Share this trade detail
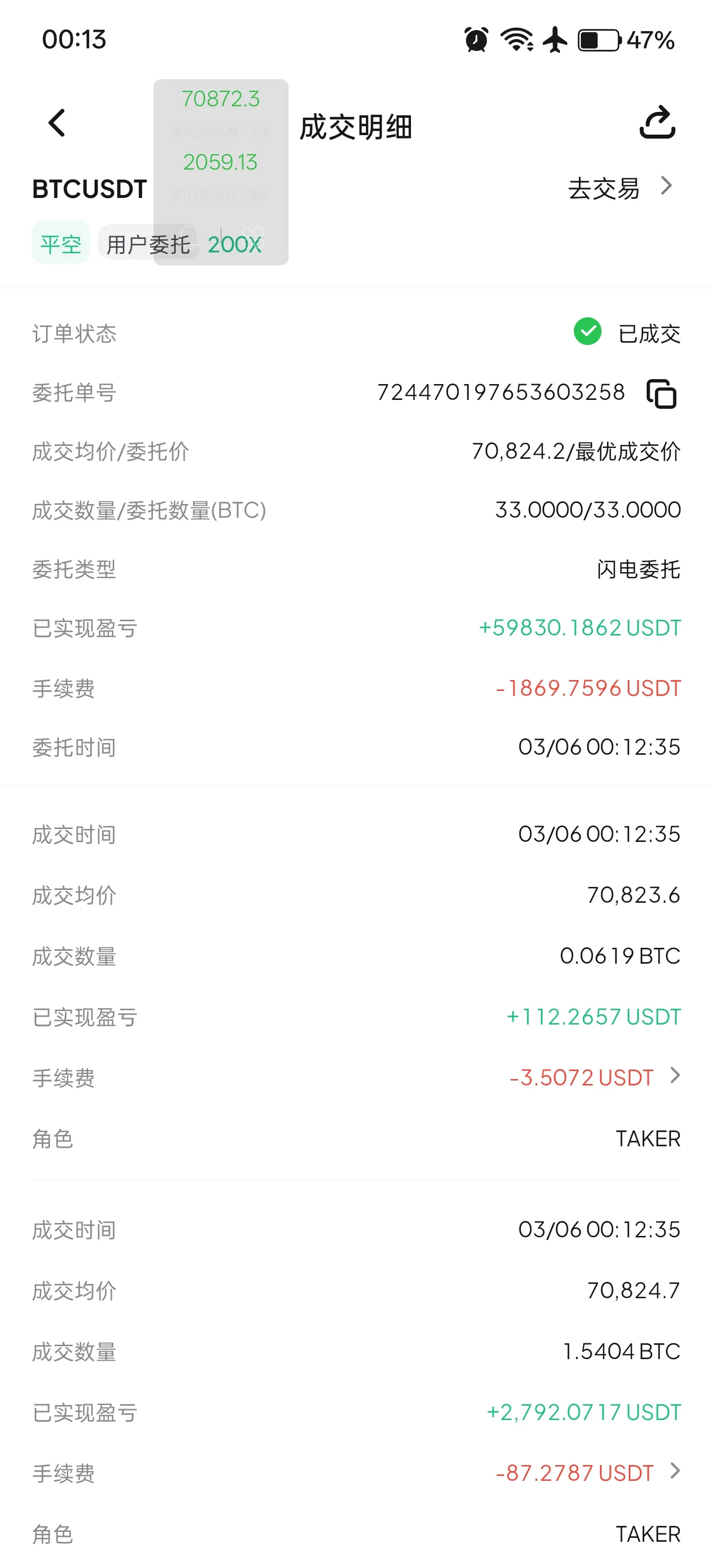Screen dimensions: 713x1568 657,123
